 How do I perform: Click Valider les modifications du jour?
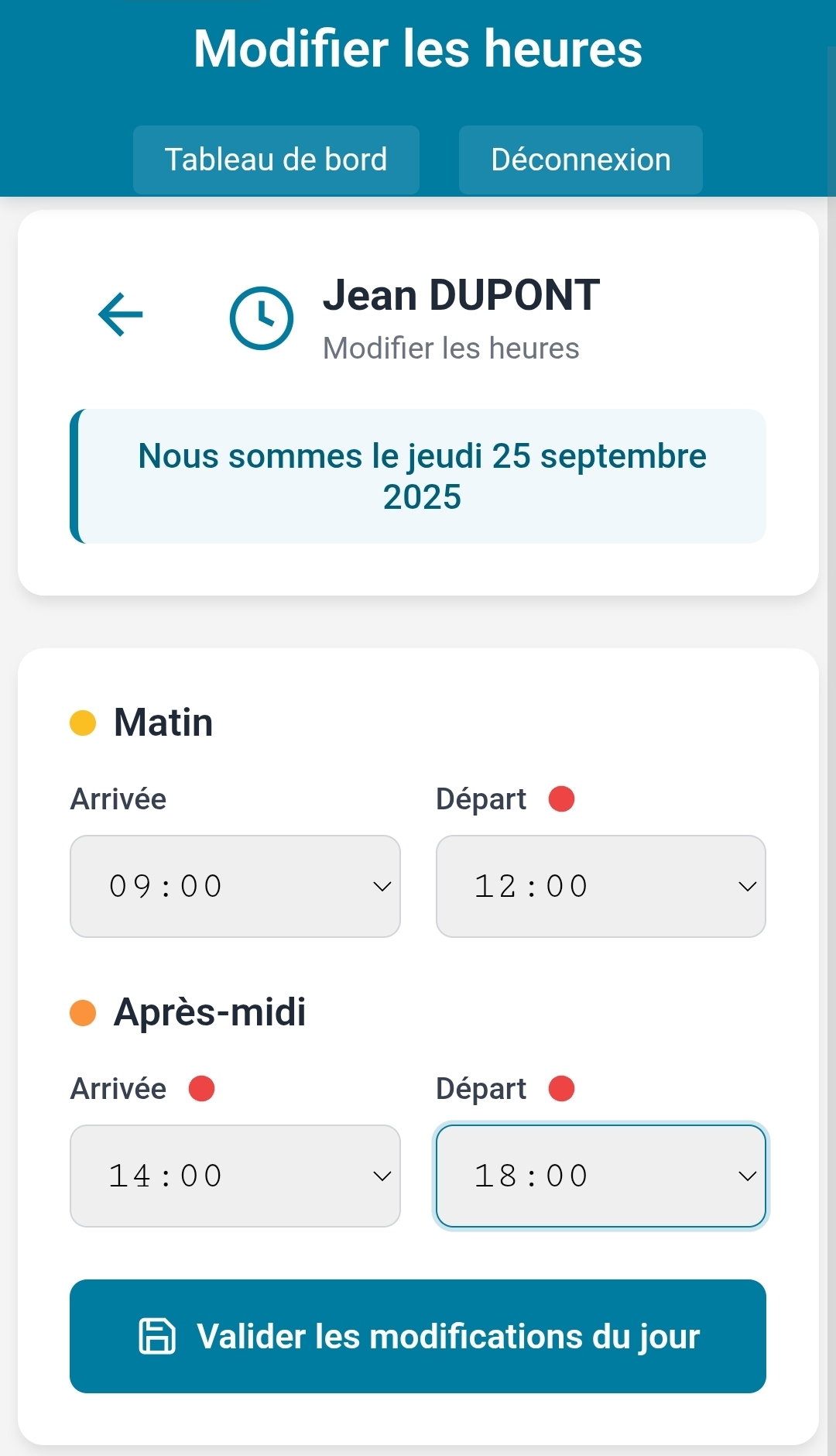418,1336
